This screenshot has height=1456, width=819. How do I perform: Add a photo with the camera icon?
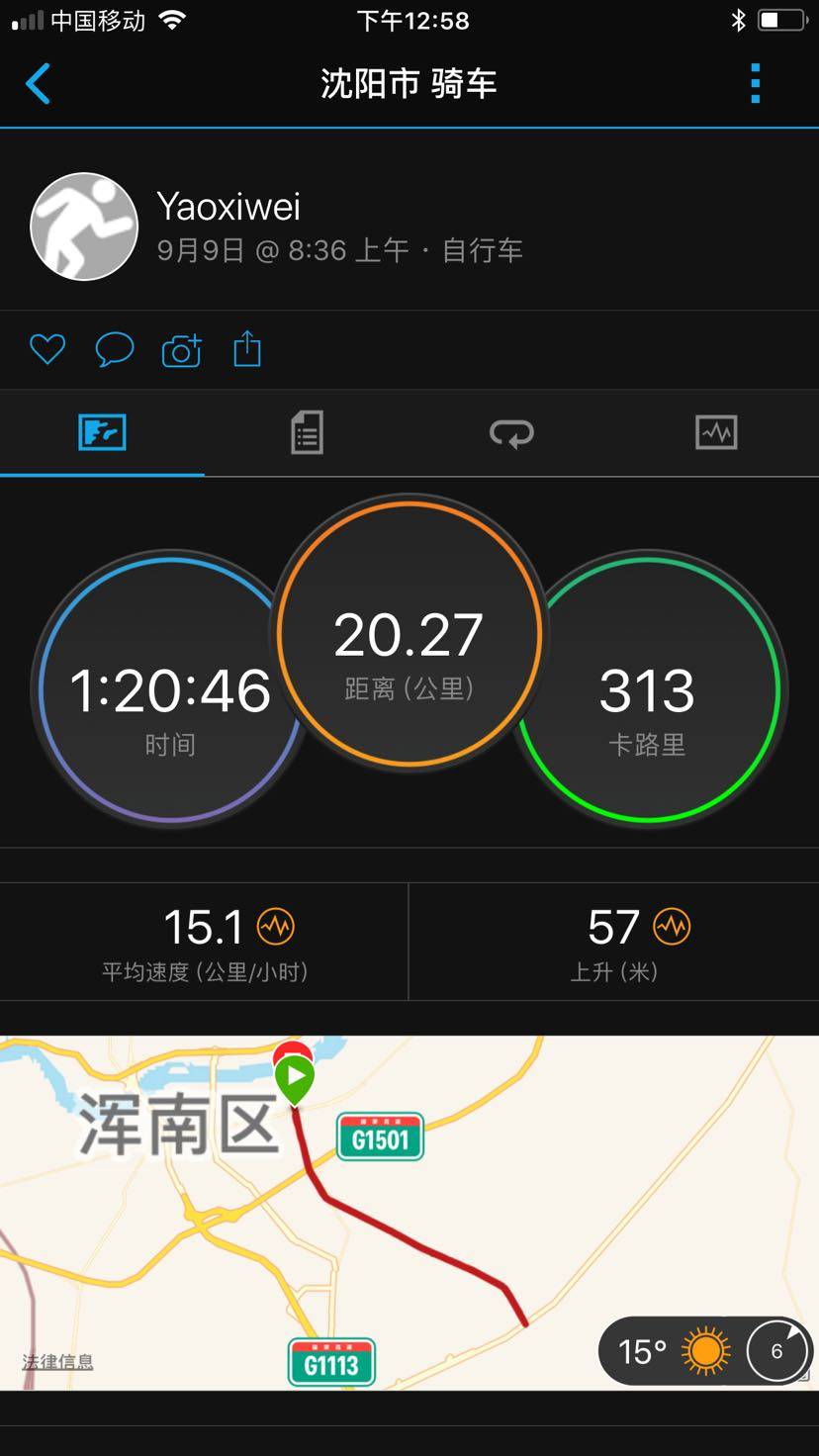181,350
